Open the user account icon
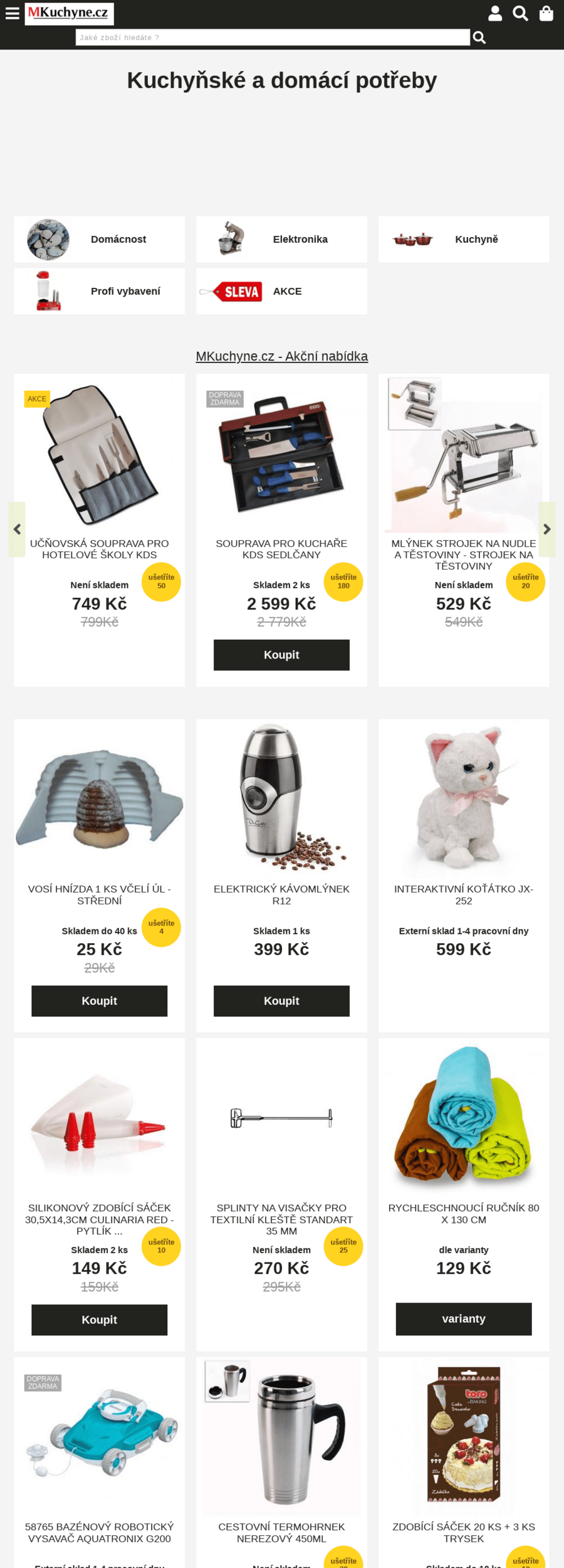This screenshot has height=1568, width=564. [x=495, y=13]
